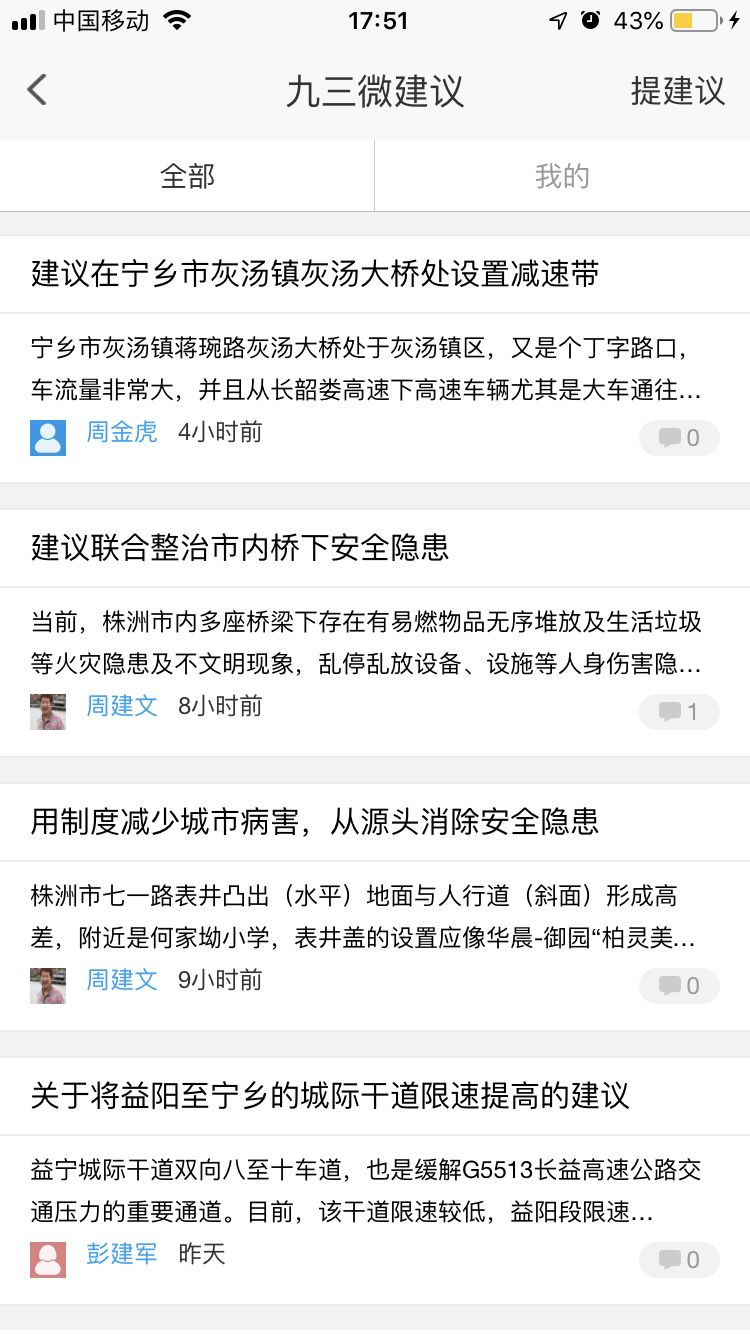750x1334 pixels.
Task: View author 彭建军's profile
Action: [121, 1254]
